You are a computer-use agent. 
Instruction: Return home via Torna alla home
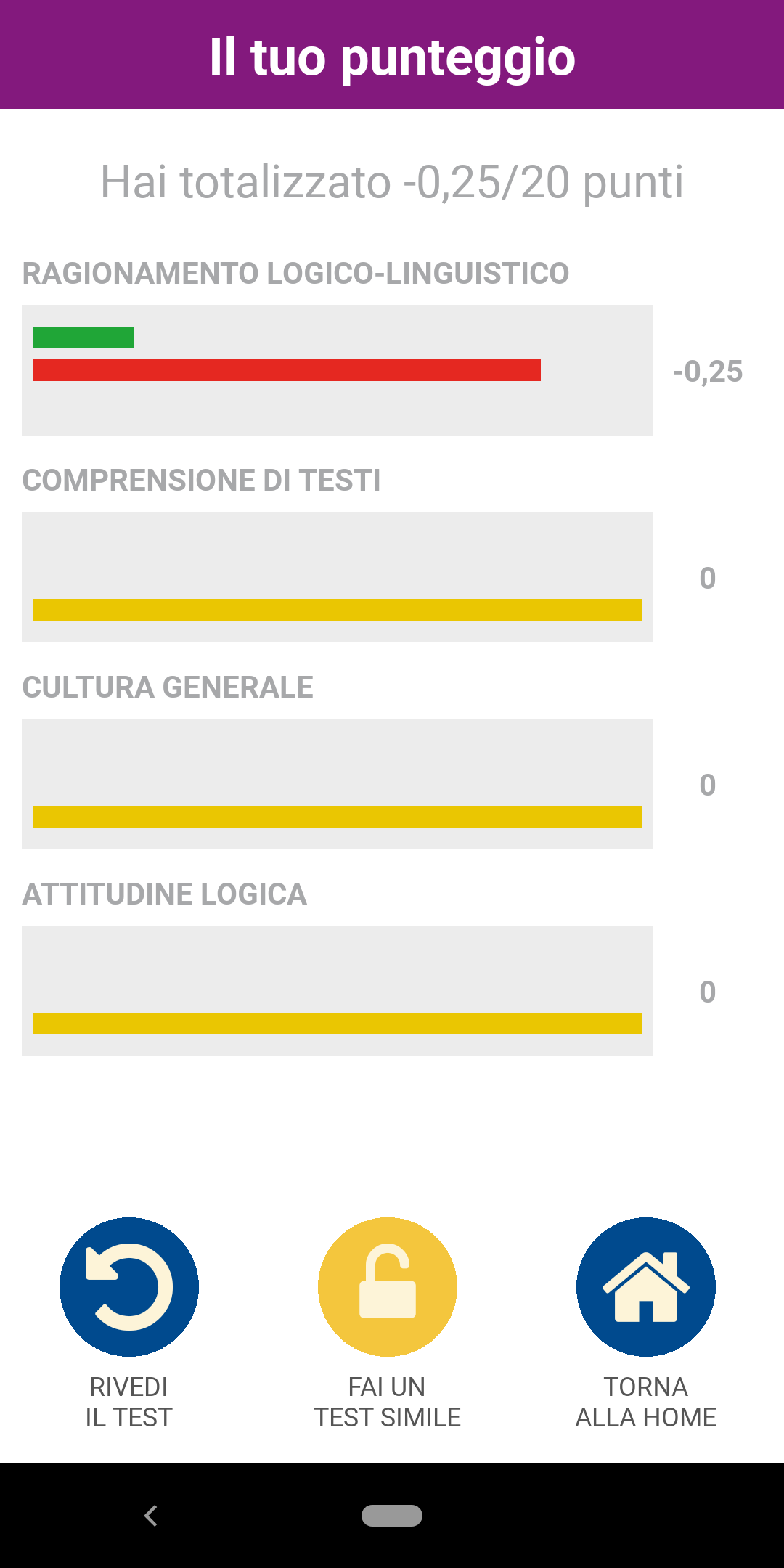pyautogui.click(x=646, y=1286)
